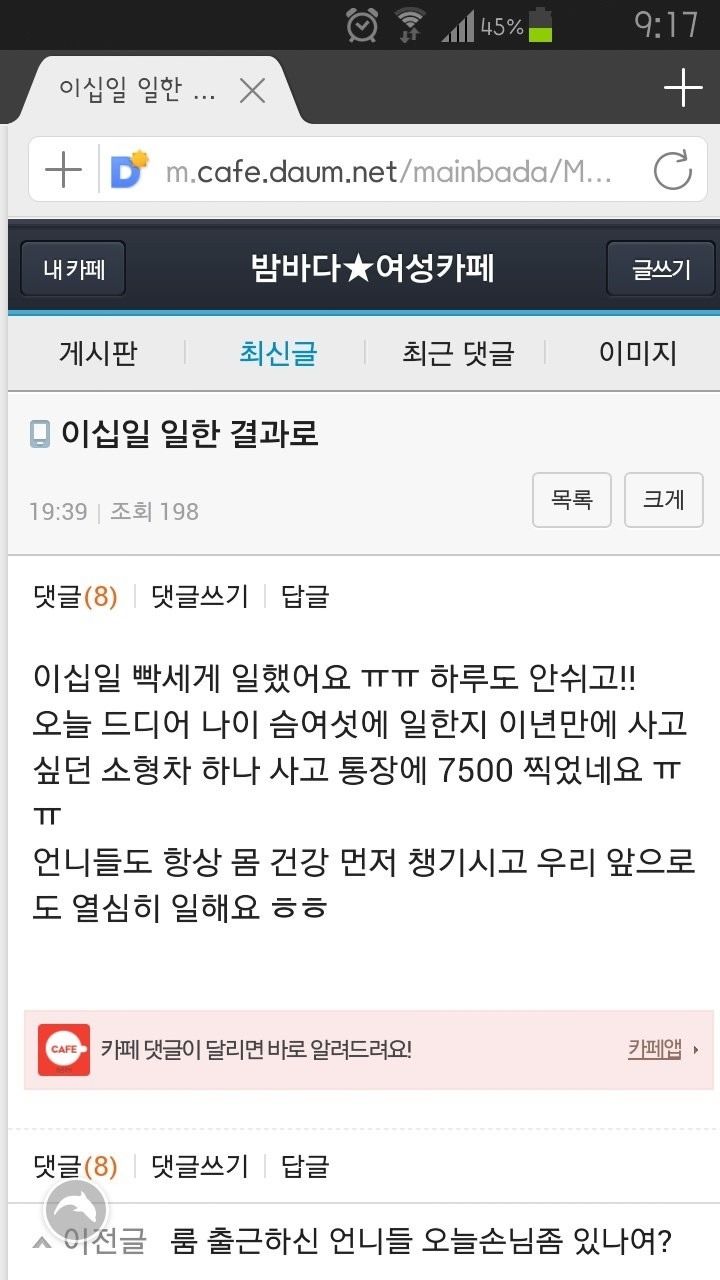Viewport: 720px width, 1280px height.
Task: Open the 카페앱 link in the banner
Action: tap(655, 1049)
